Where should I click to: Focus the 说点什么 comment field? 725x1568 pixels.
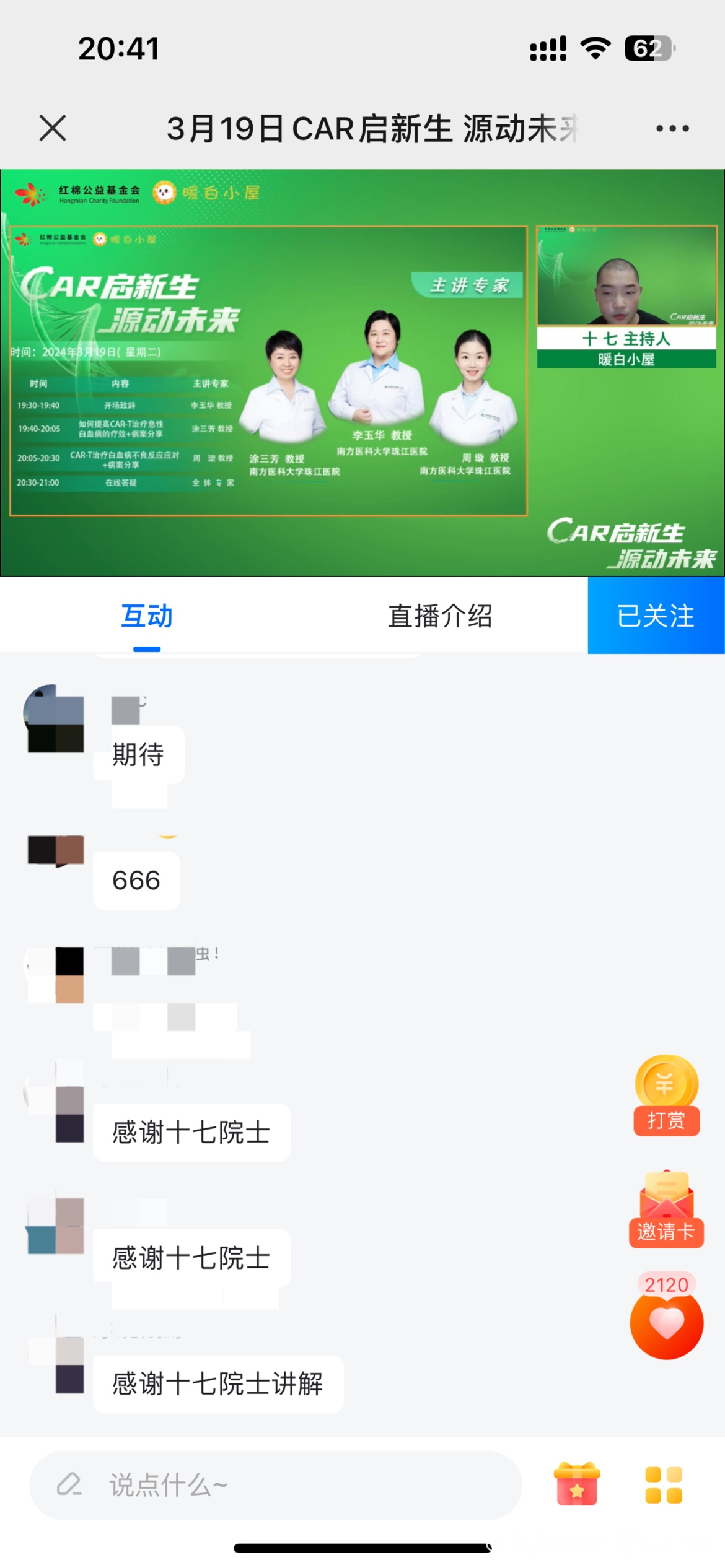click(276, 1485)
